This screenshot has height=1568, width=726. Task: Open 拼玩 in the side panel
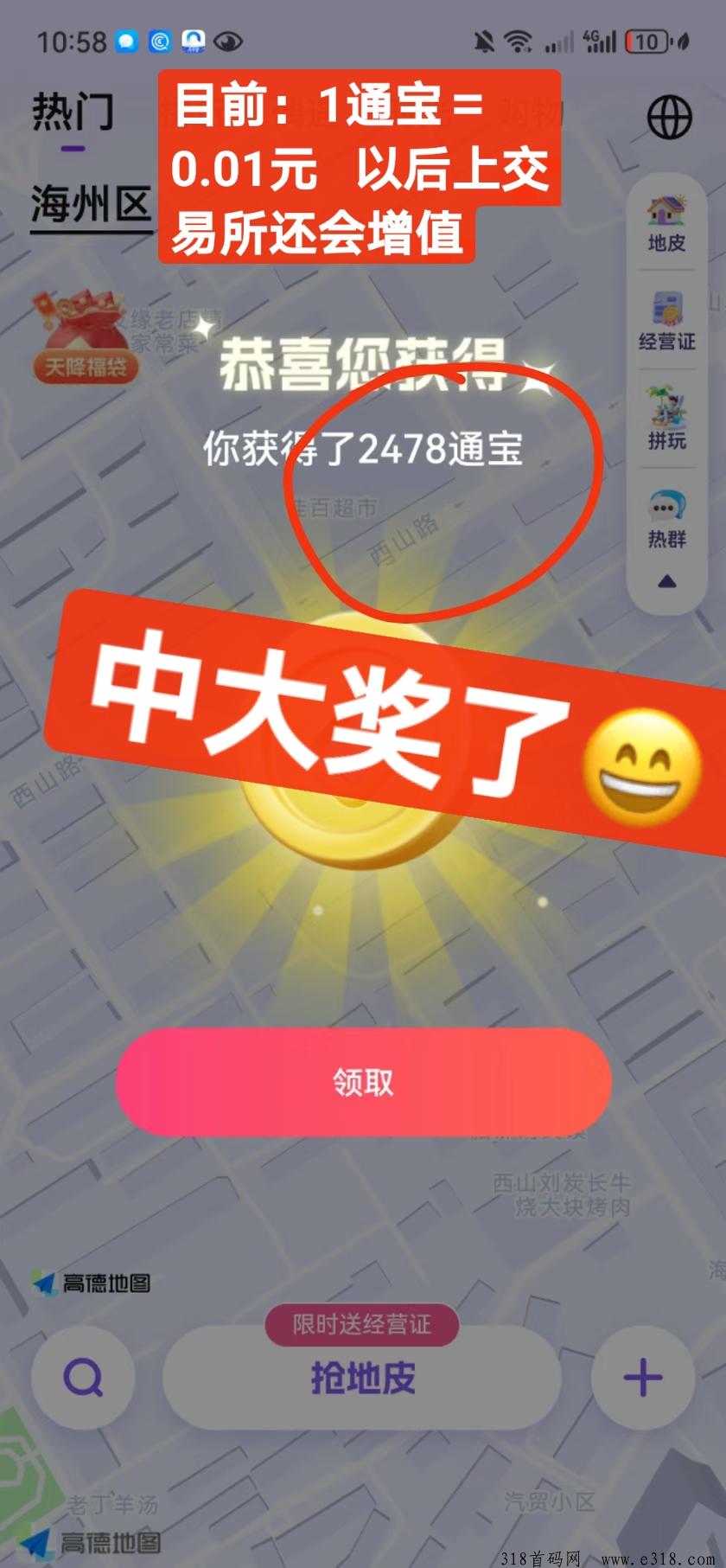pos(666,420)
